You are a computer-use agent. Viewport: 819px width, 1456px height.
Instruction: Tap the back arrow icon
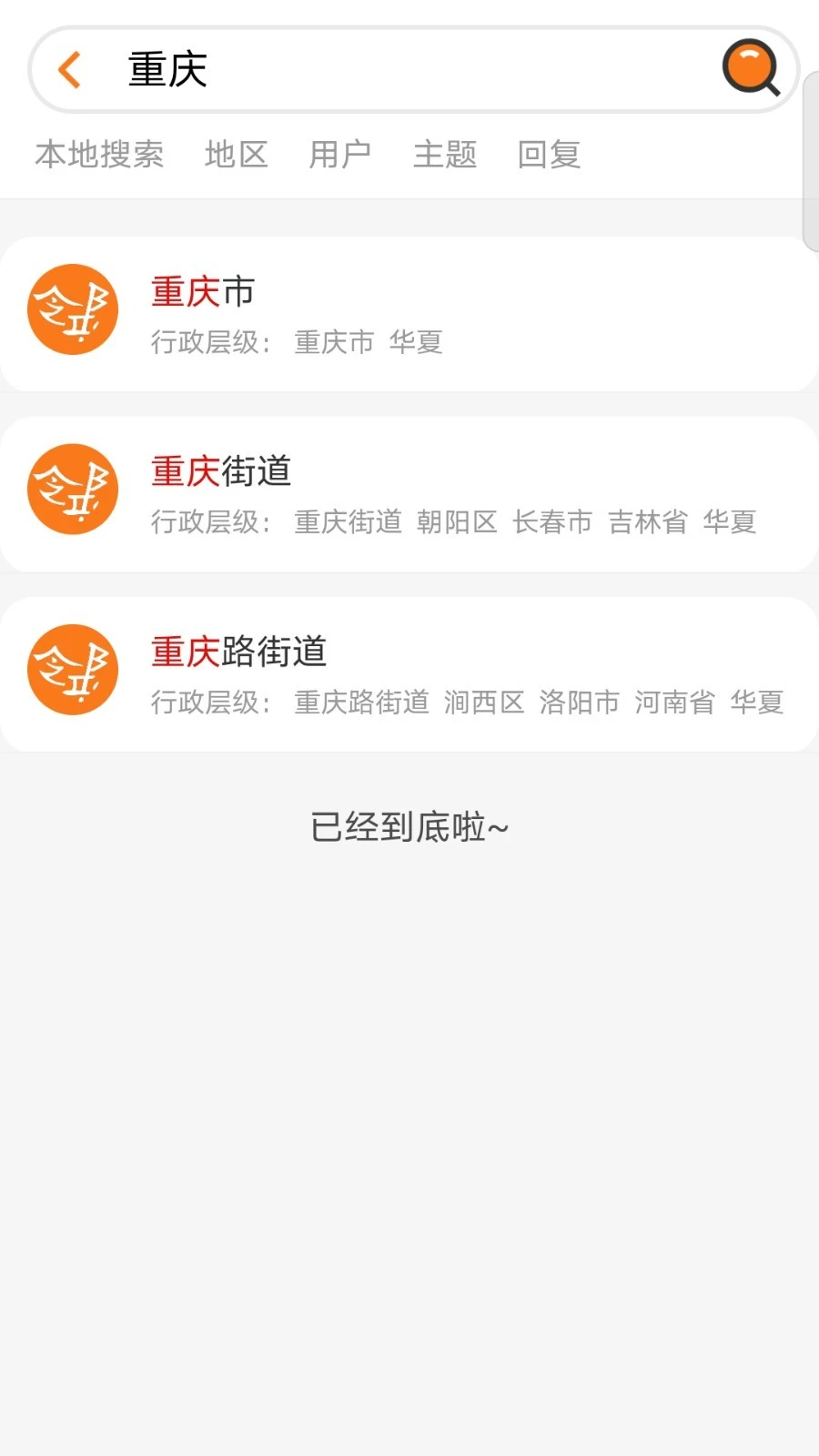point(69,69)
